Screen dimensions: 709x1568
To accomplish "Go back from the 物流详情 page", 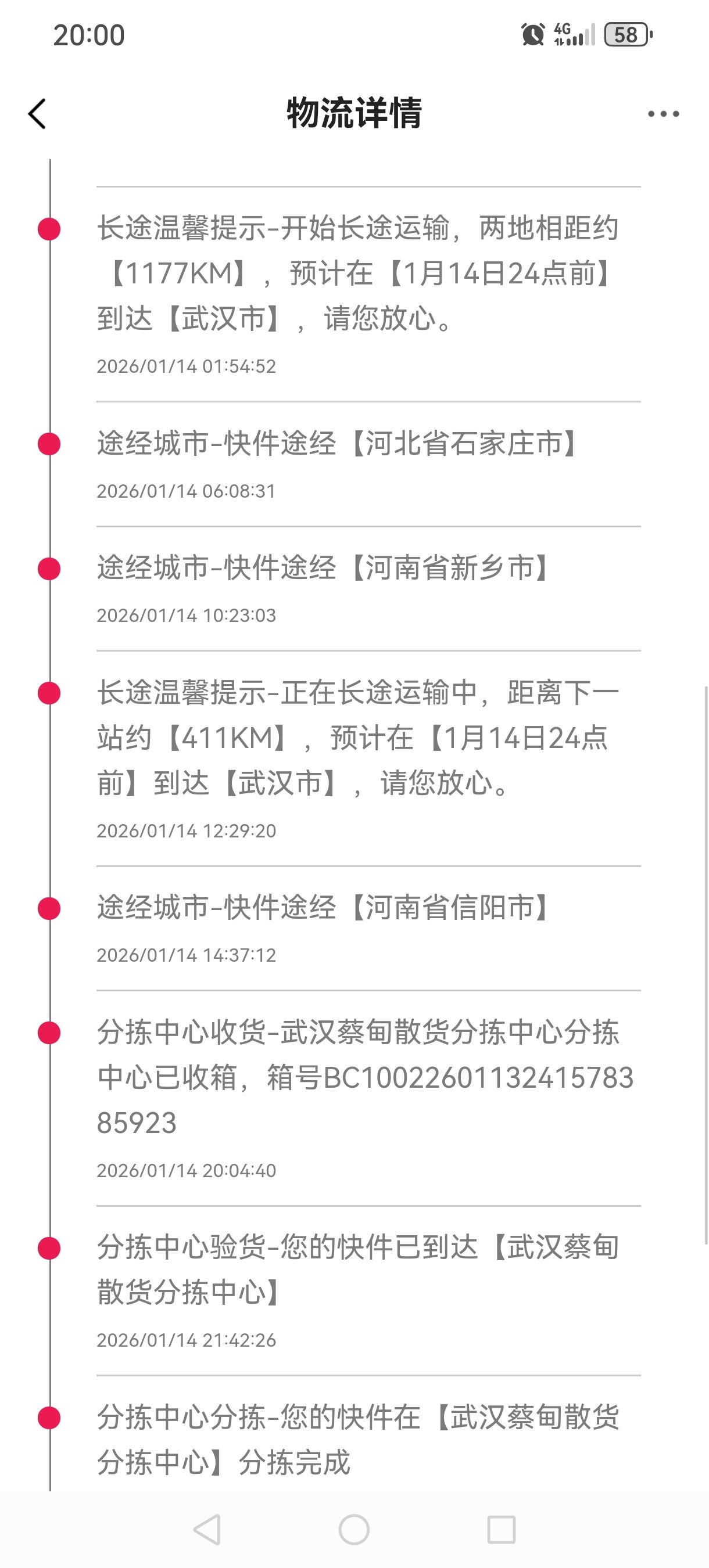I will point(37,114).
